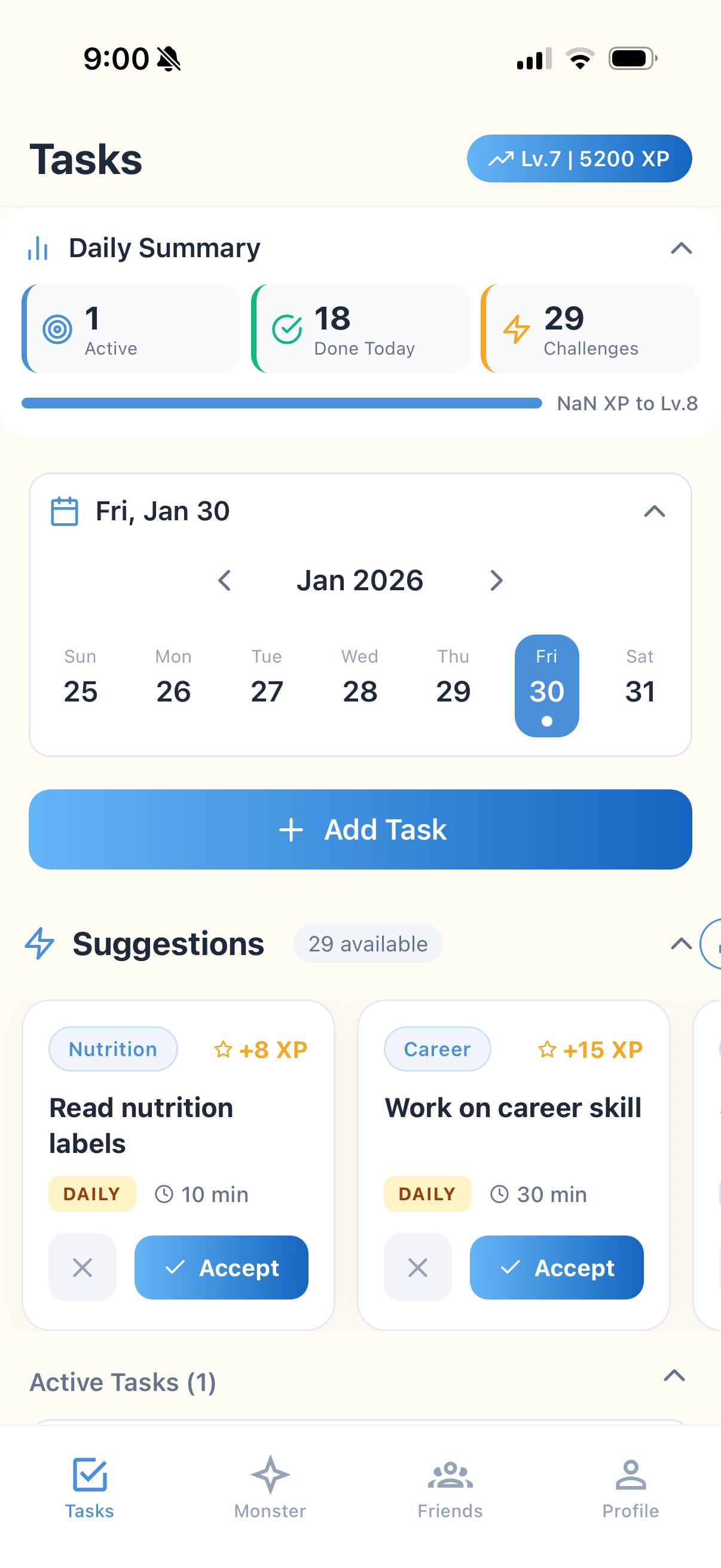Collapse the Daily Summary section
This screenshot has width=721, height=1568.
681,248
